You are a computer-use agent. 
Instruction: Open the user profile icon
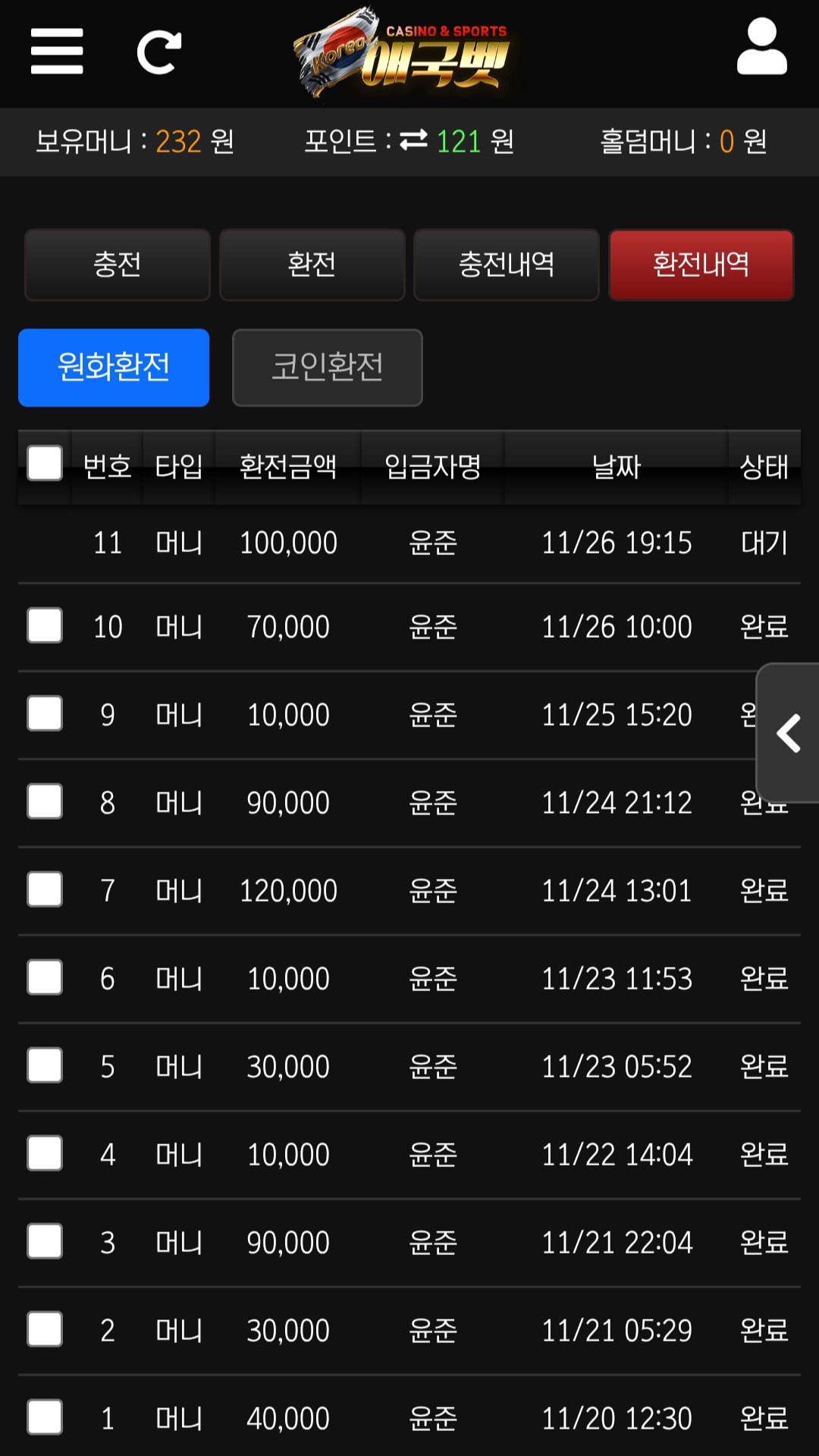tap(761, 47)
